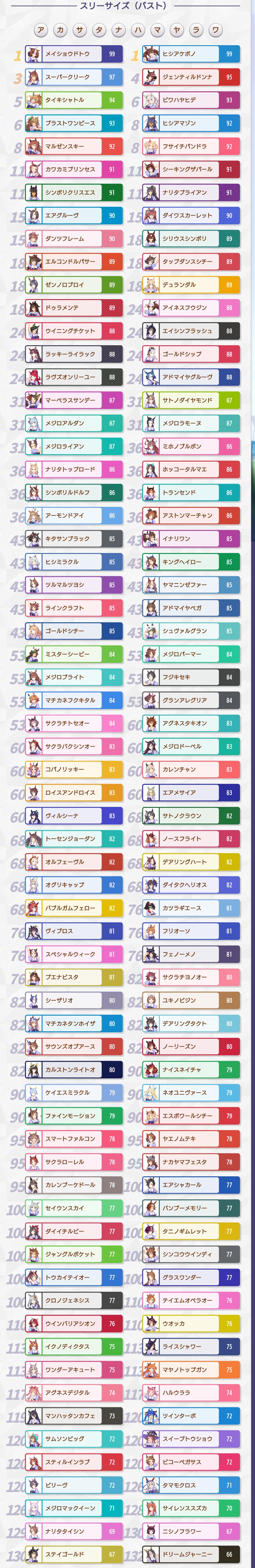Viewport: 255px width, 1568px height.
Task: Select the タイキシャトル row
Action: coord(73,100)
